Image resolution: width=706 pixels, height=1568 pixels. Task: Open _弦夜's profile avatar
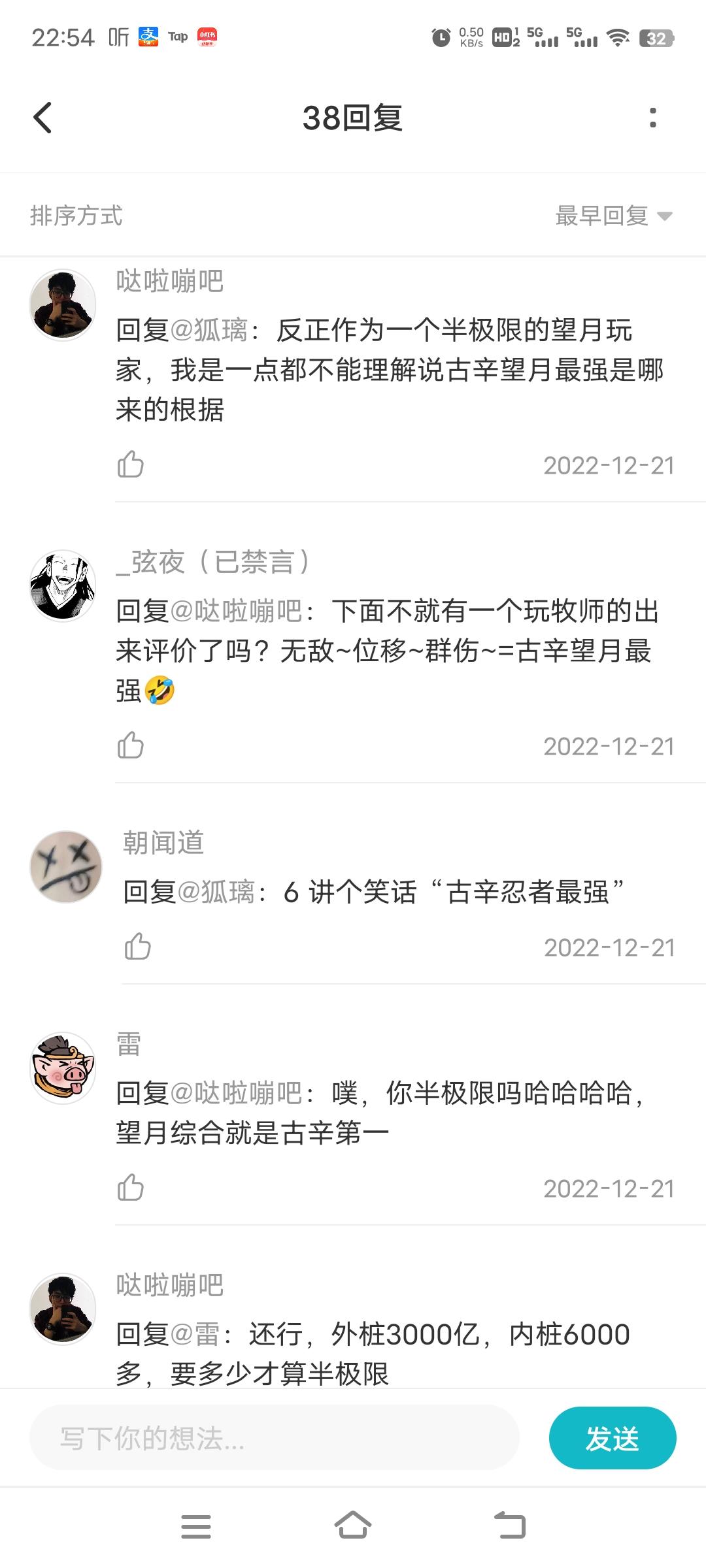pos(63,585)
